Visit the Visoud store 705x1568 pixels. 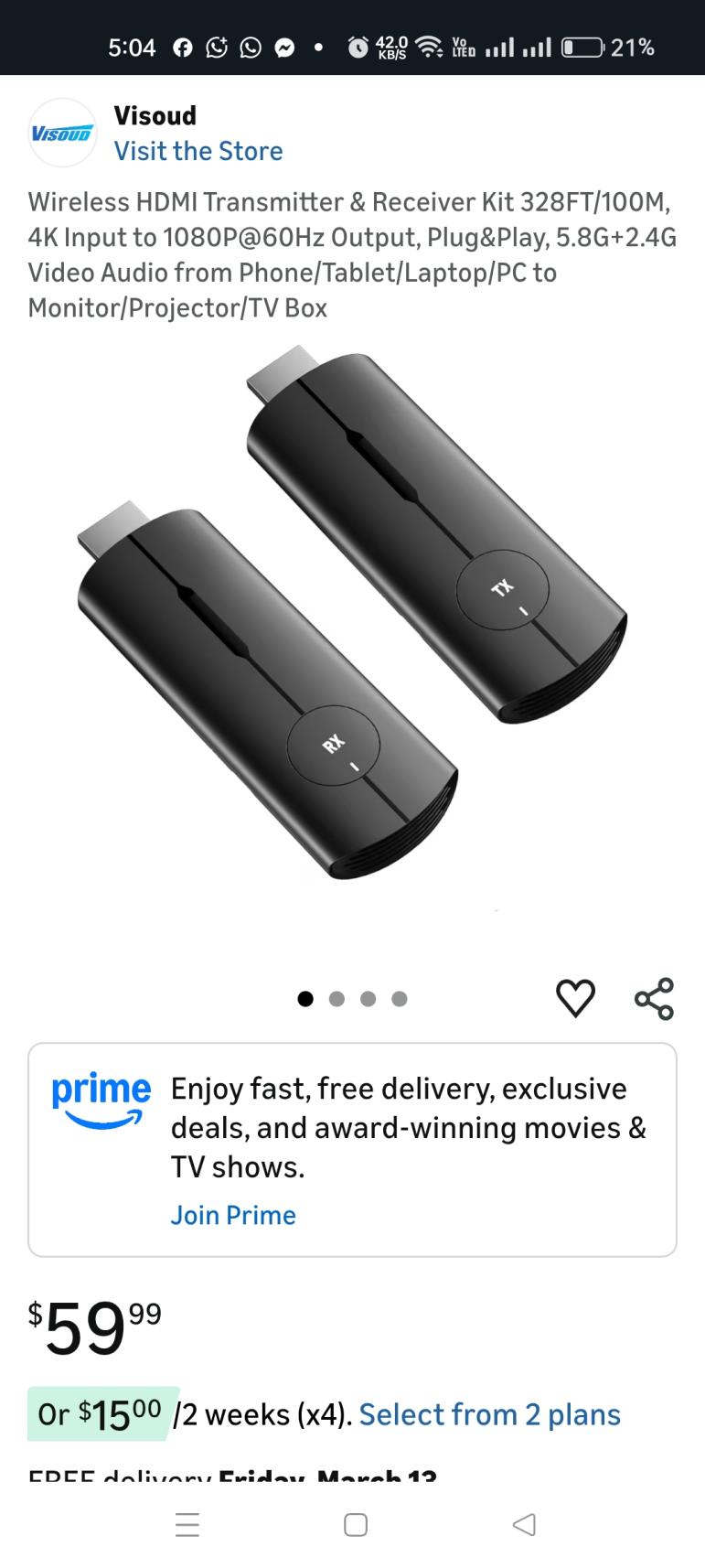click(198, 151)
